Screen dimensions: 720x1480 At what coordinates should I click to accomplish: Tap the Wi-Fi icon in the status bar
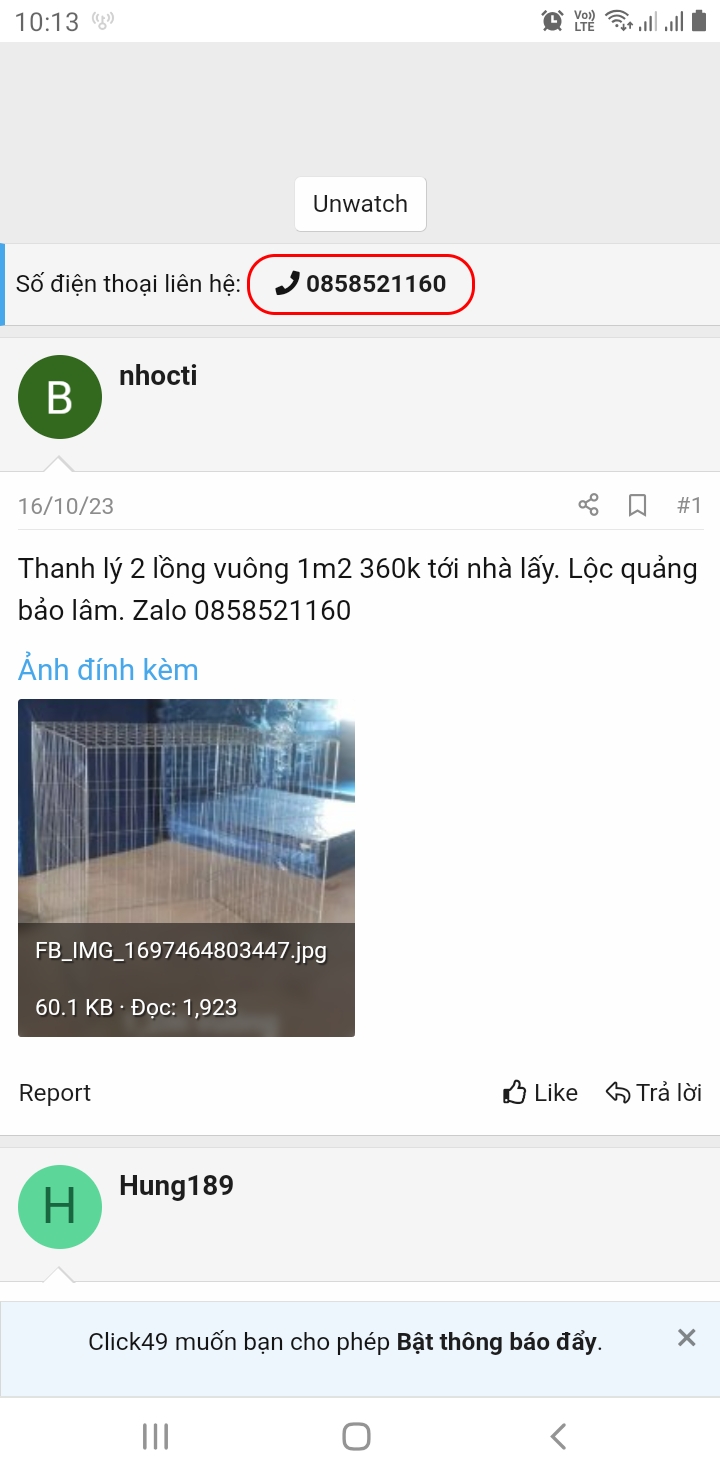tap(617, 20)
